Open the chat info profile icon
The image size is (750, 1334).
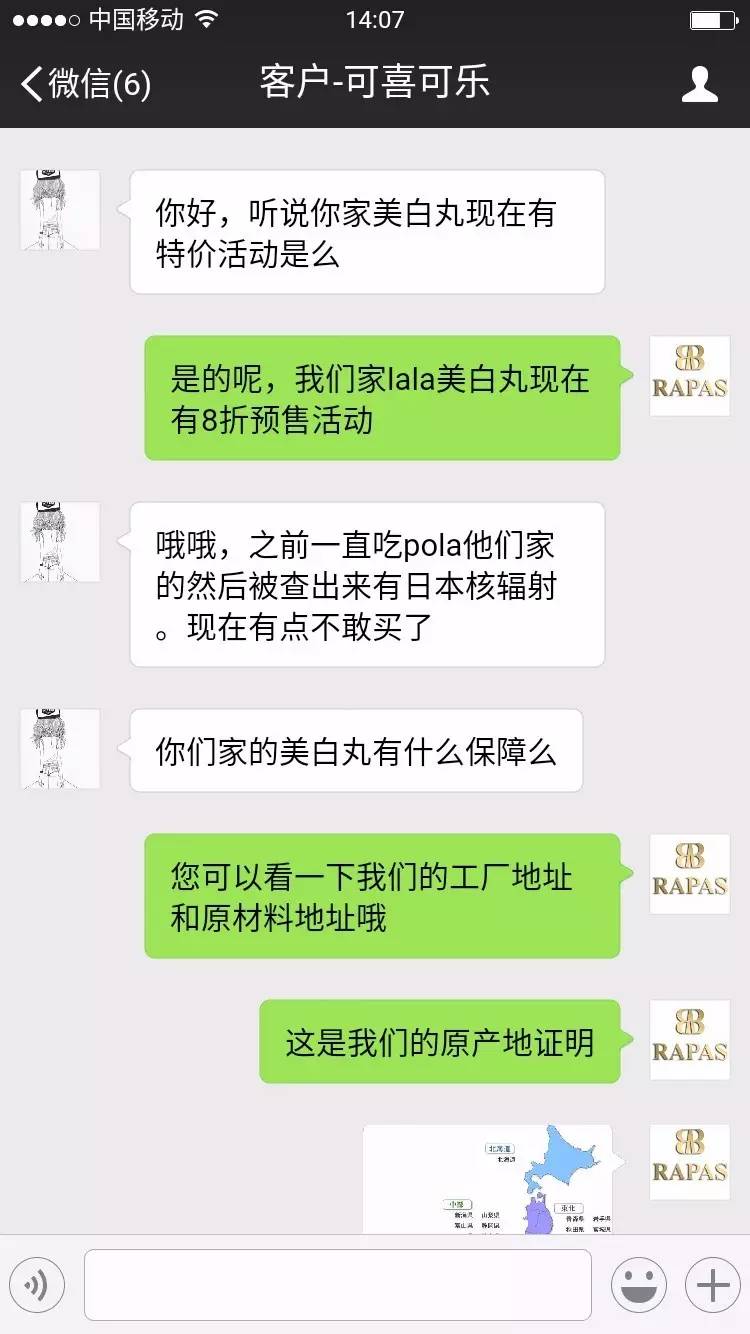coord(699,84)
